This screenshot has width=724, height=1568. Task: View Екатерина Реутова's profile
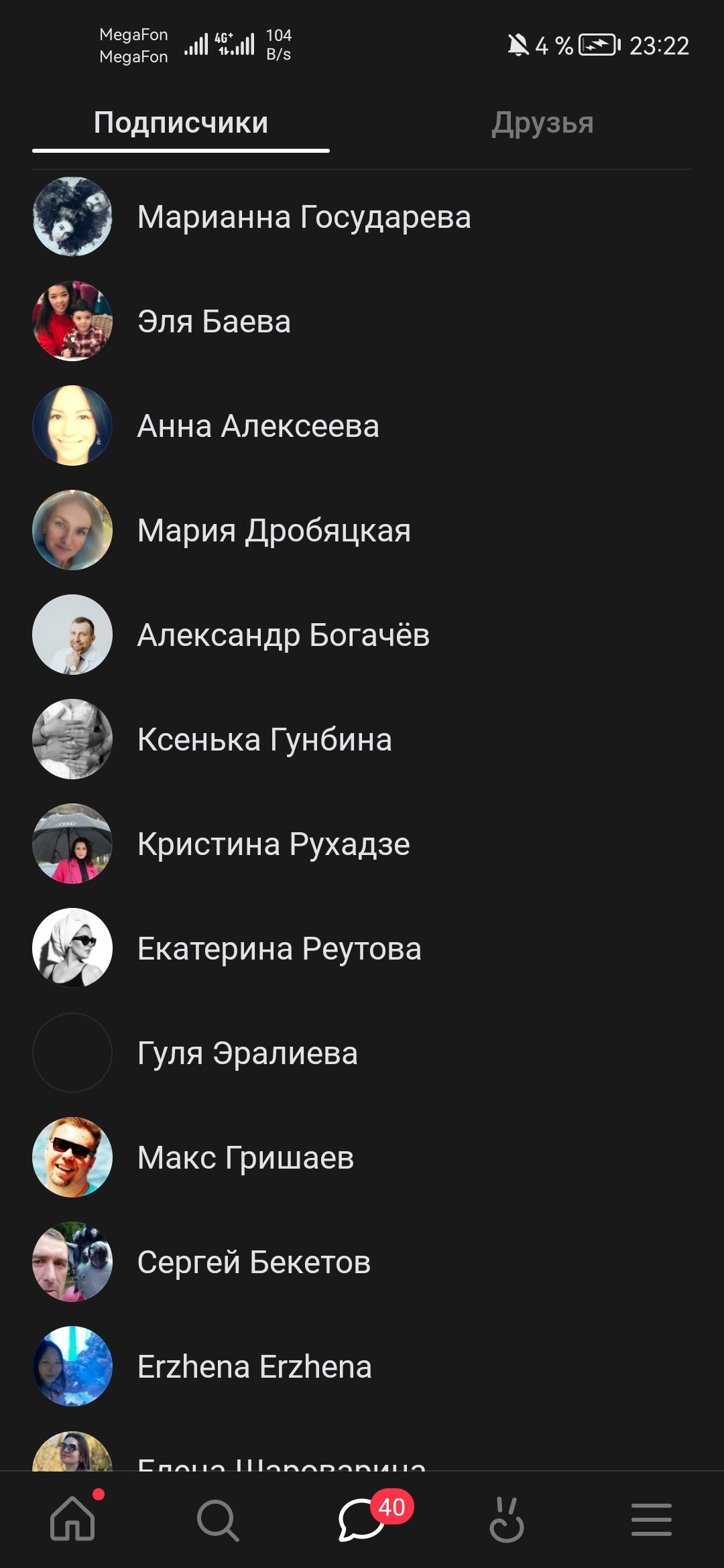279,949
